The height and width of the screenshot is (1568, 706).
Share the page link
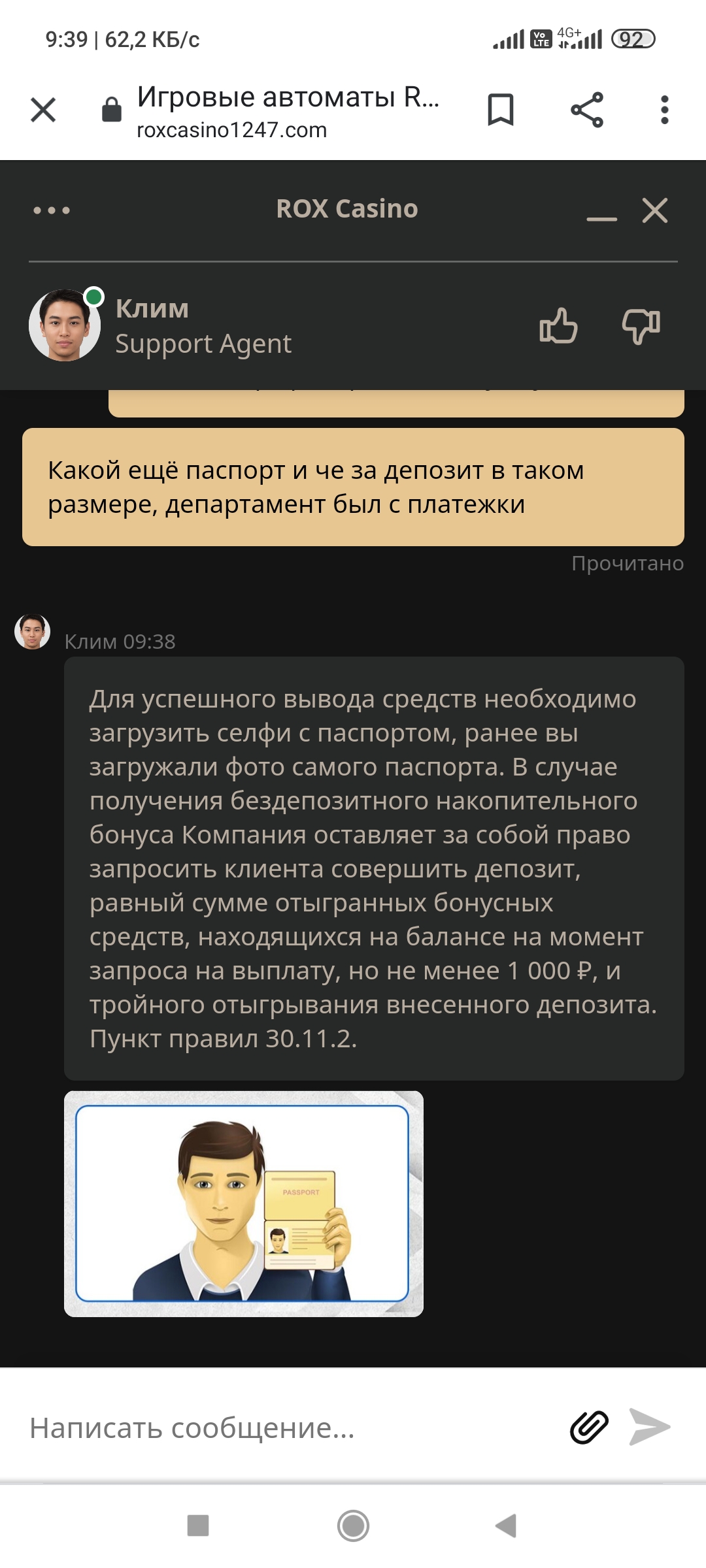coord(587,110)
